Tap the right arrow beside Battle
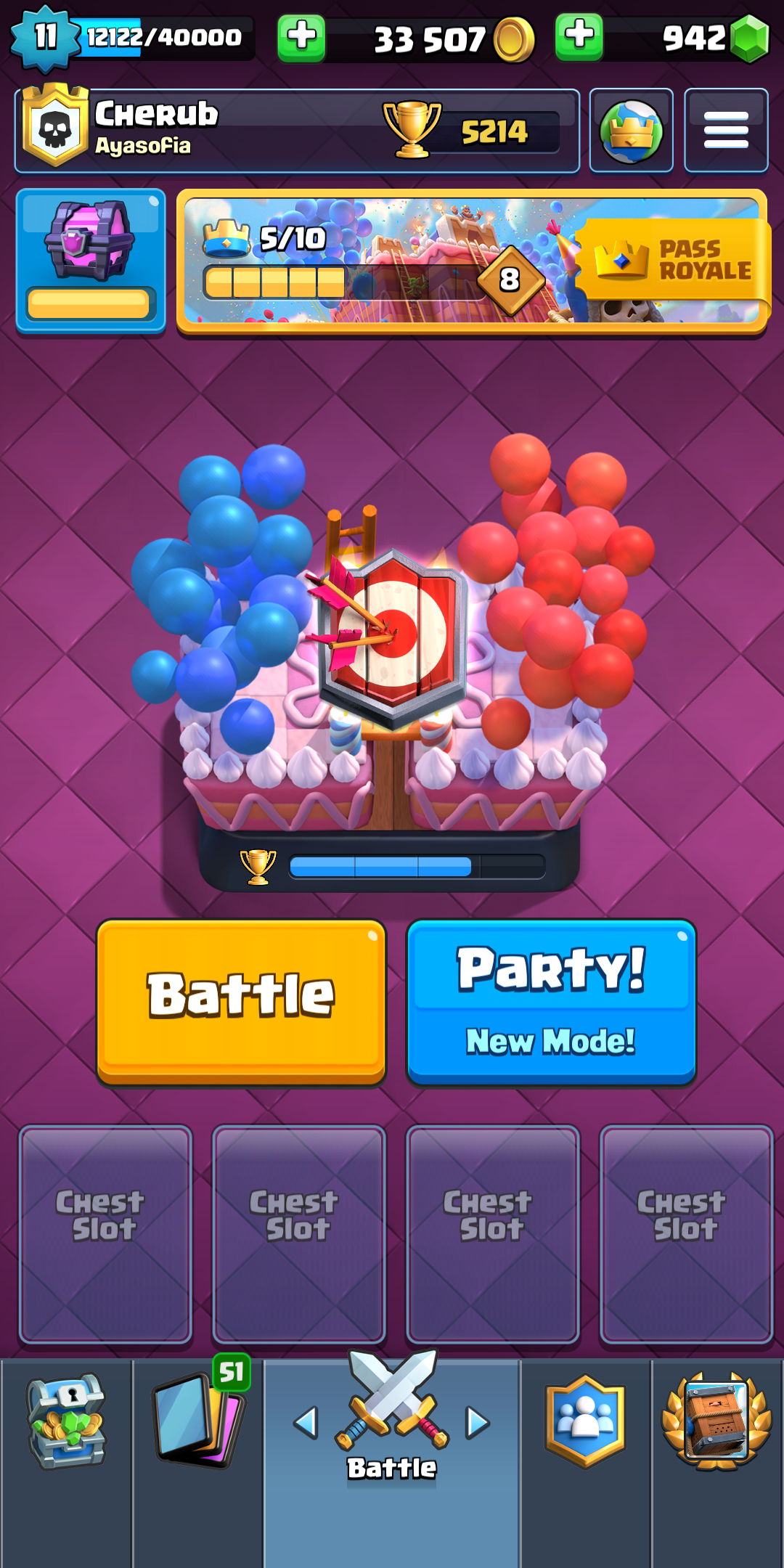Image resolution: width=784 pixels, height=1568 pixels. coord(478,1423)
